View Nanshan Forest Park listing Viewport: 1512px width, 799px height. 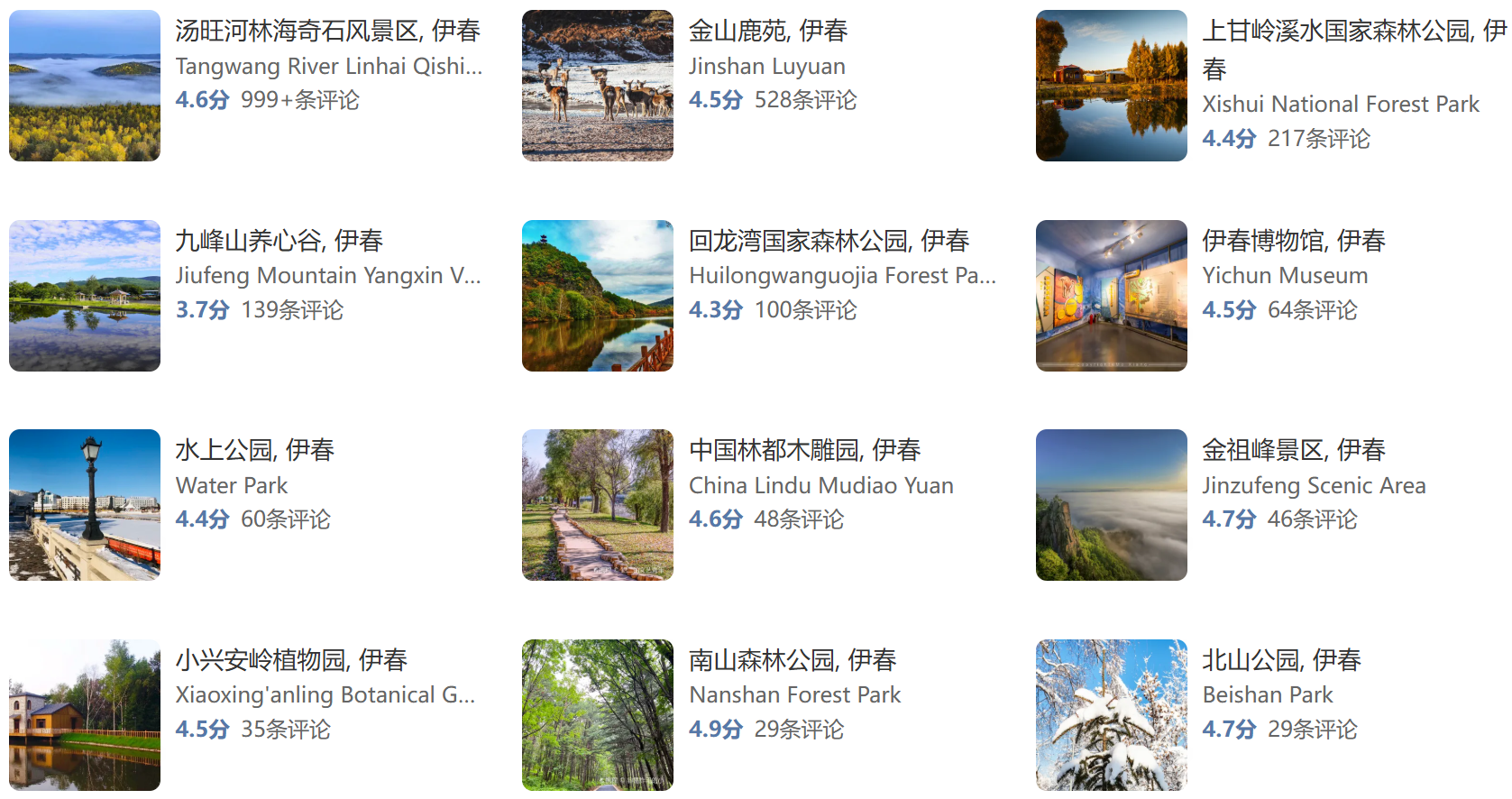coord(792,661)
